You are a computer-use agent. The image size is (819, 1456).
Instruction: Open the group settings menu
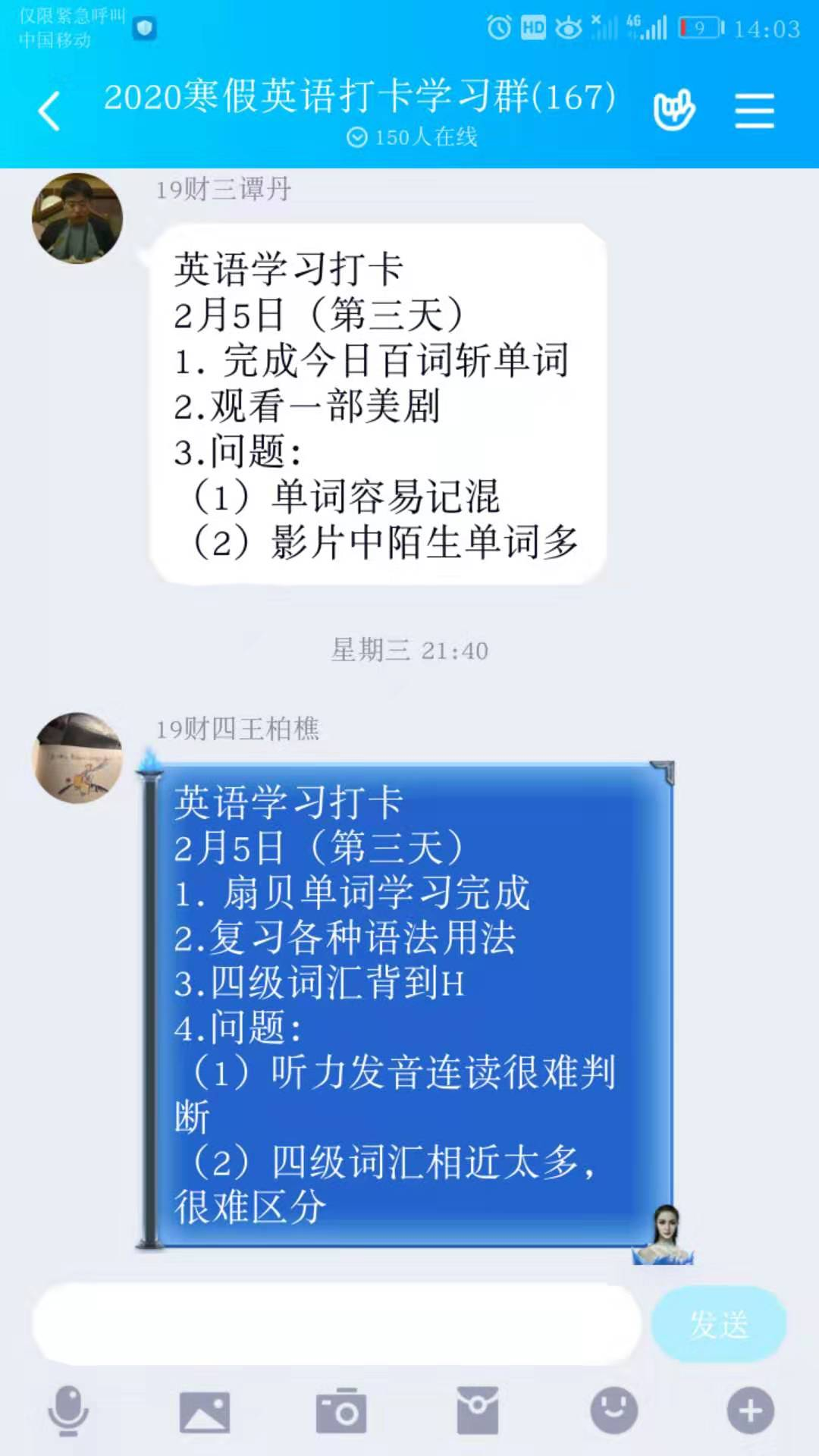click(x=755, y=111)
